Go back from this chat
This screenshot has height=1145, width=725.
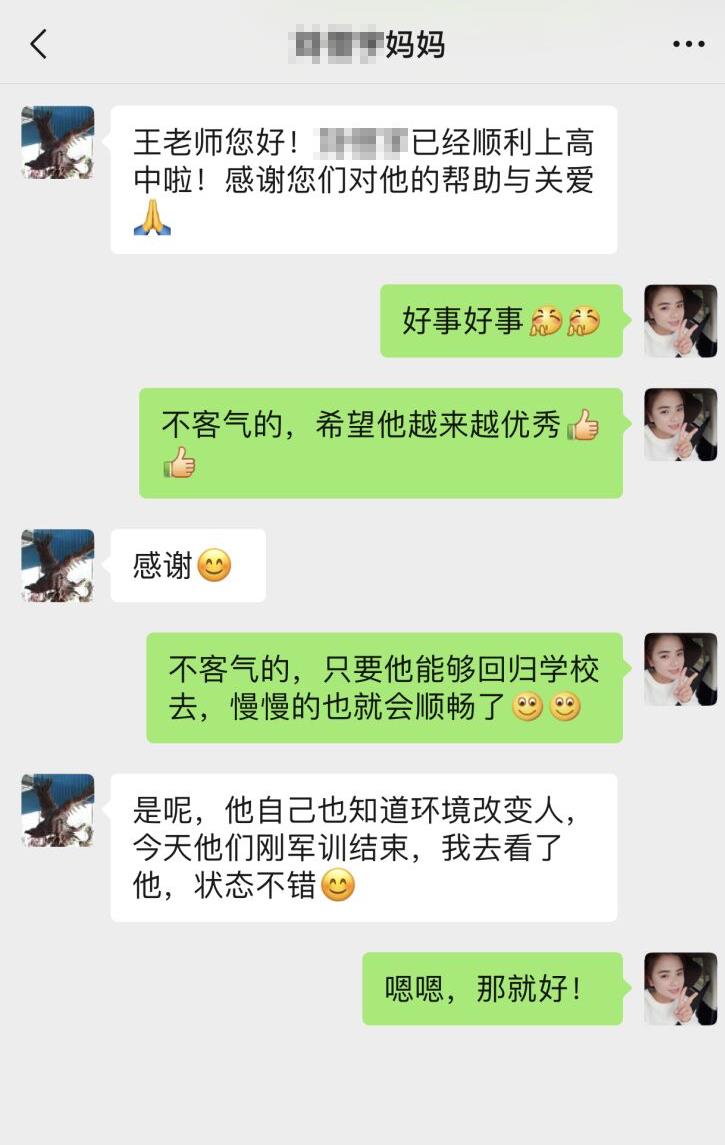coord(39,44)
